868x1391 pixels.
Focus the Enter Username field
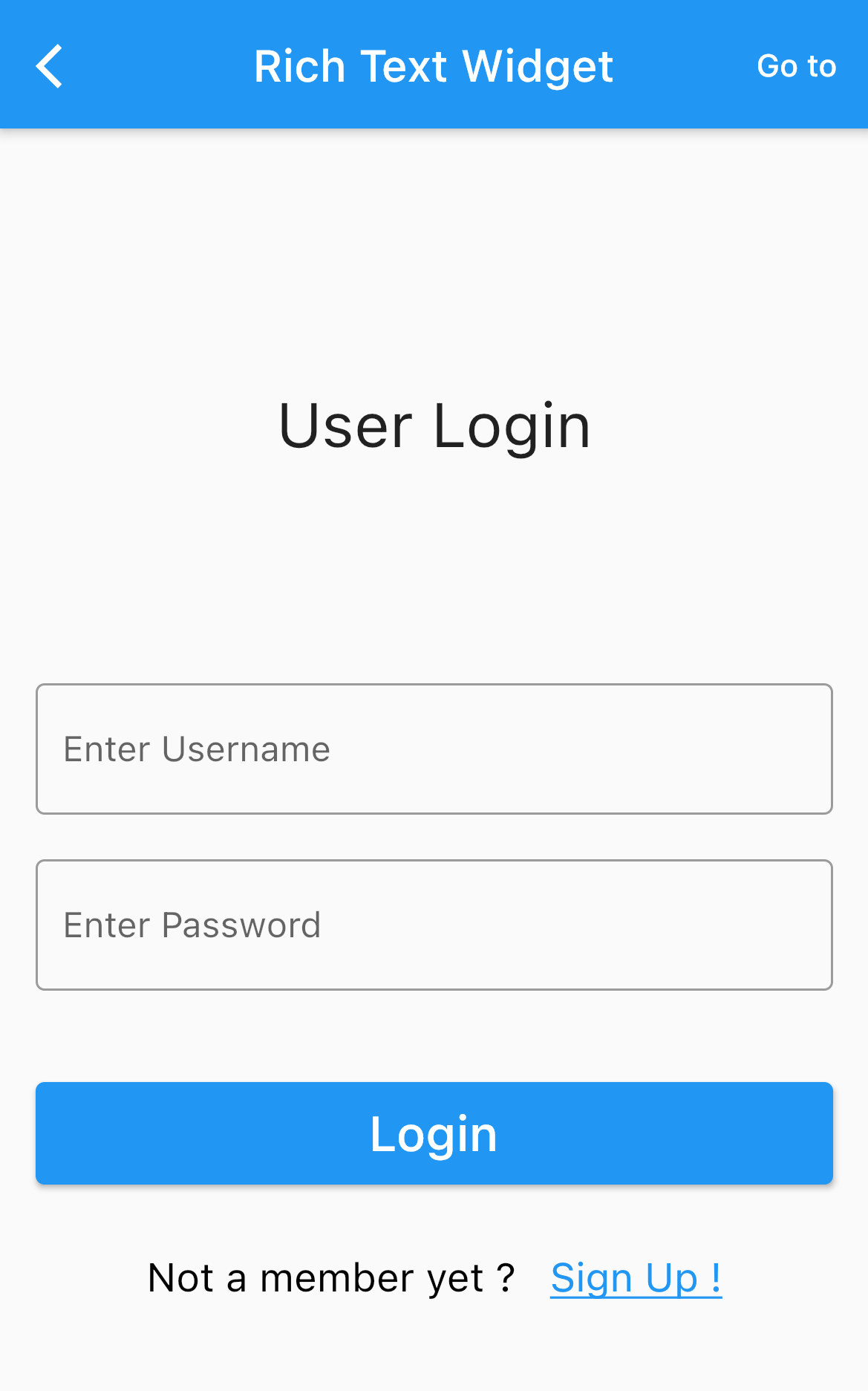434,749
